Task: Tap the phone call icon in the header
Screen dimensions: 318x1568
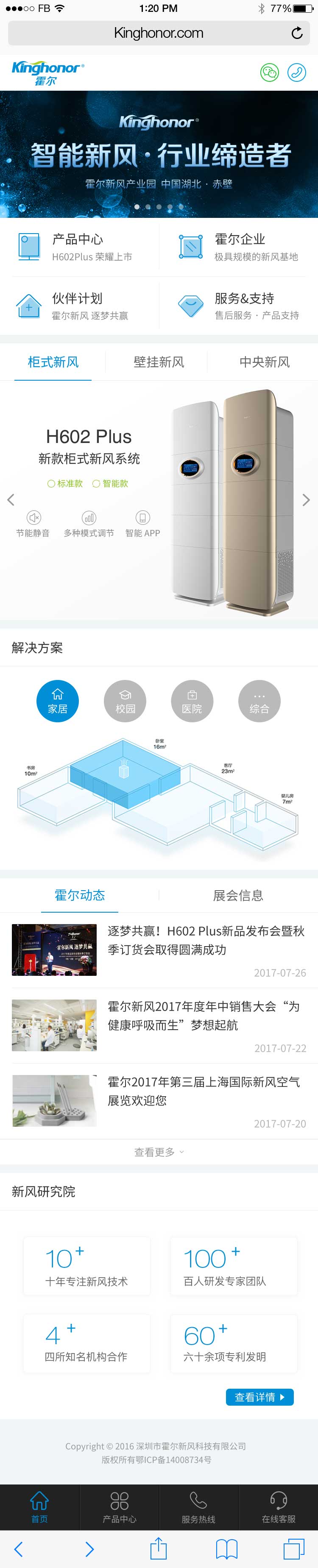Action: 297,72
